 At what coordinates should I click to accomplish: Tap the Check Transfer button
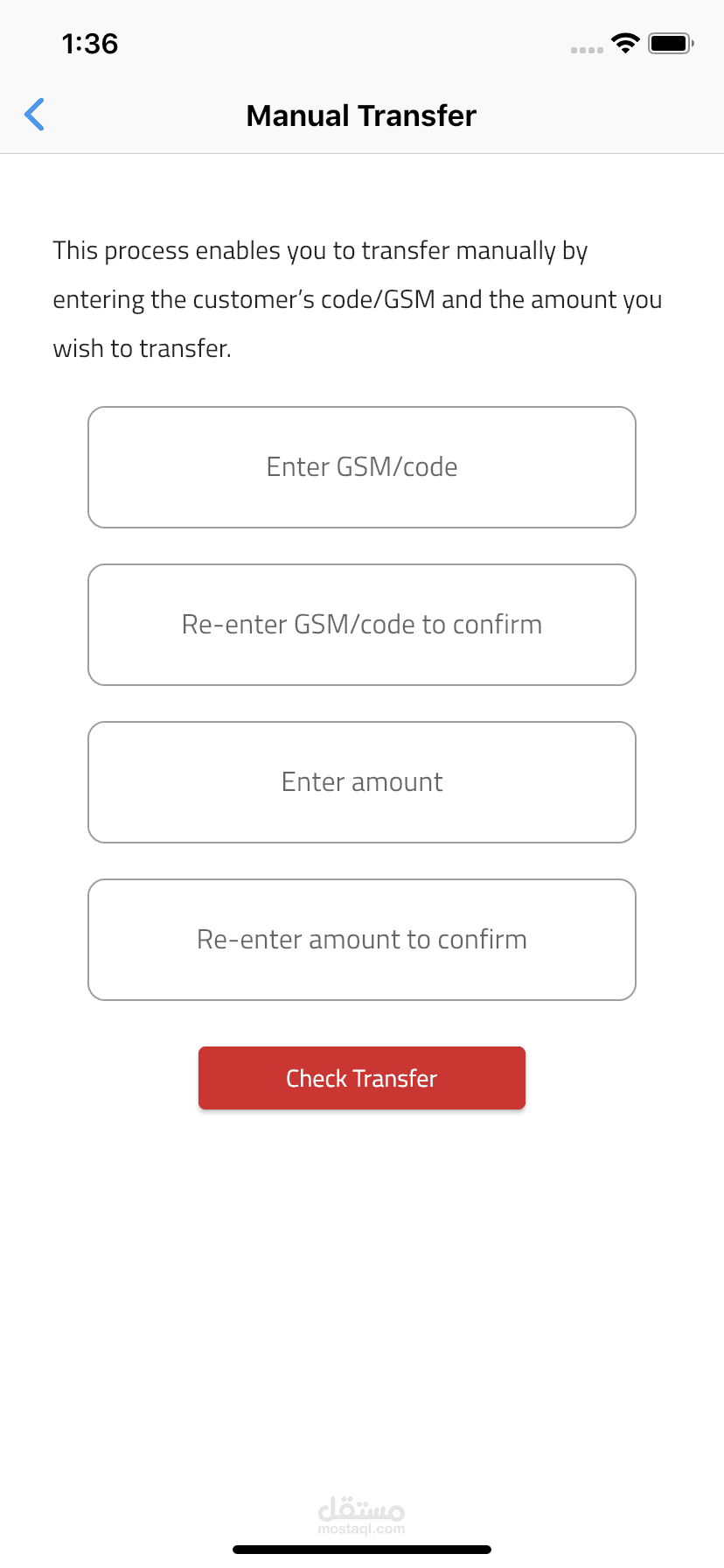(361, 1078)
